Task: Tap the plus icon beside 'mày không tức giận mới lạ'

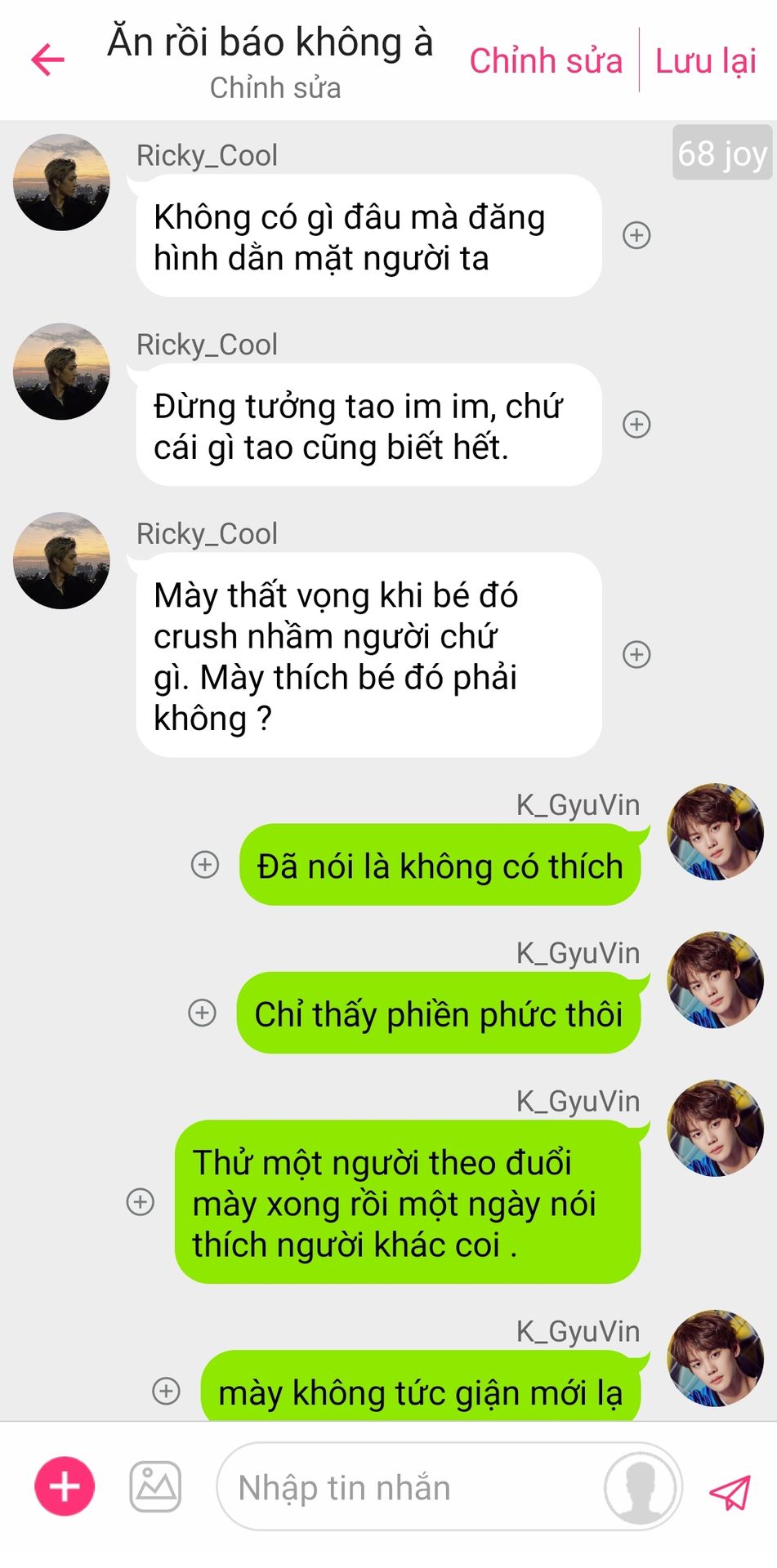Action: (x=167, y=1391)
